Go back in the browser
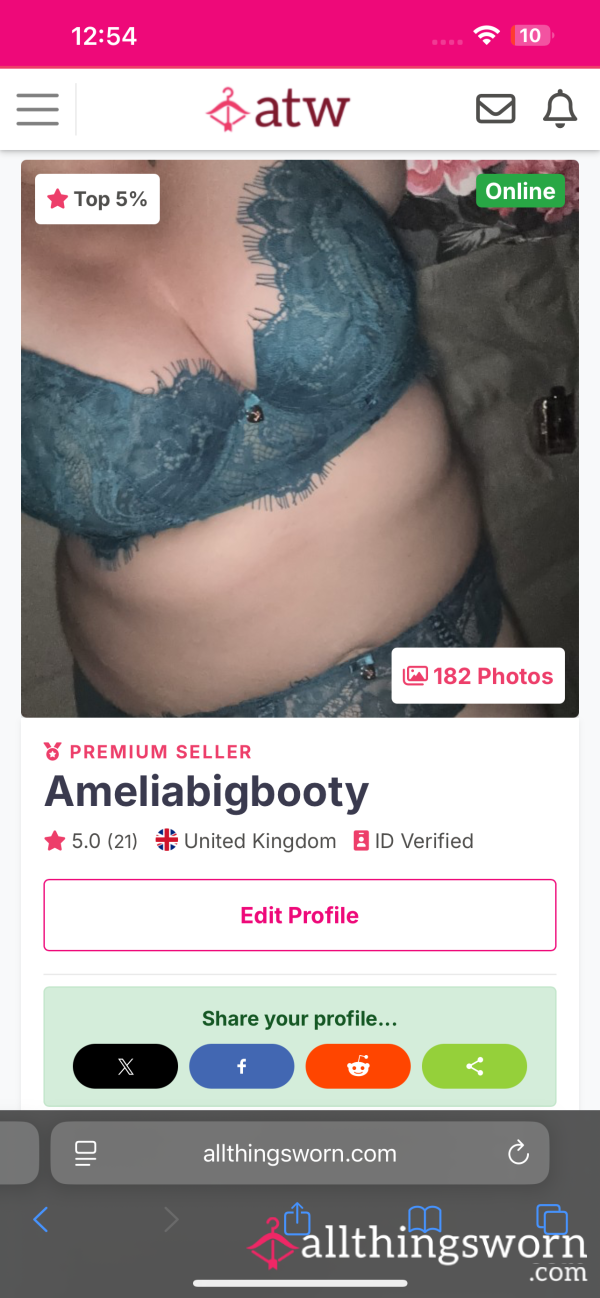Image resolution: width=600 pixels, height=1298 pixels. (41, 1219)
